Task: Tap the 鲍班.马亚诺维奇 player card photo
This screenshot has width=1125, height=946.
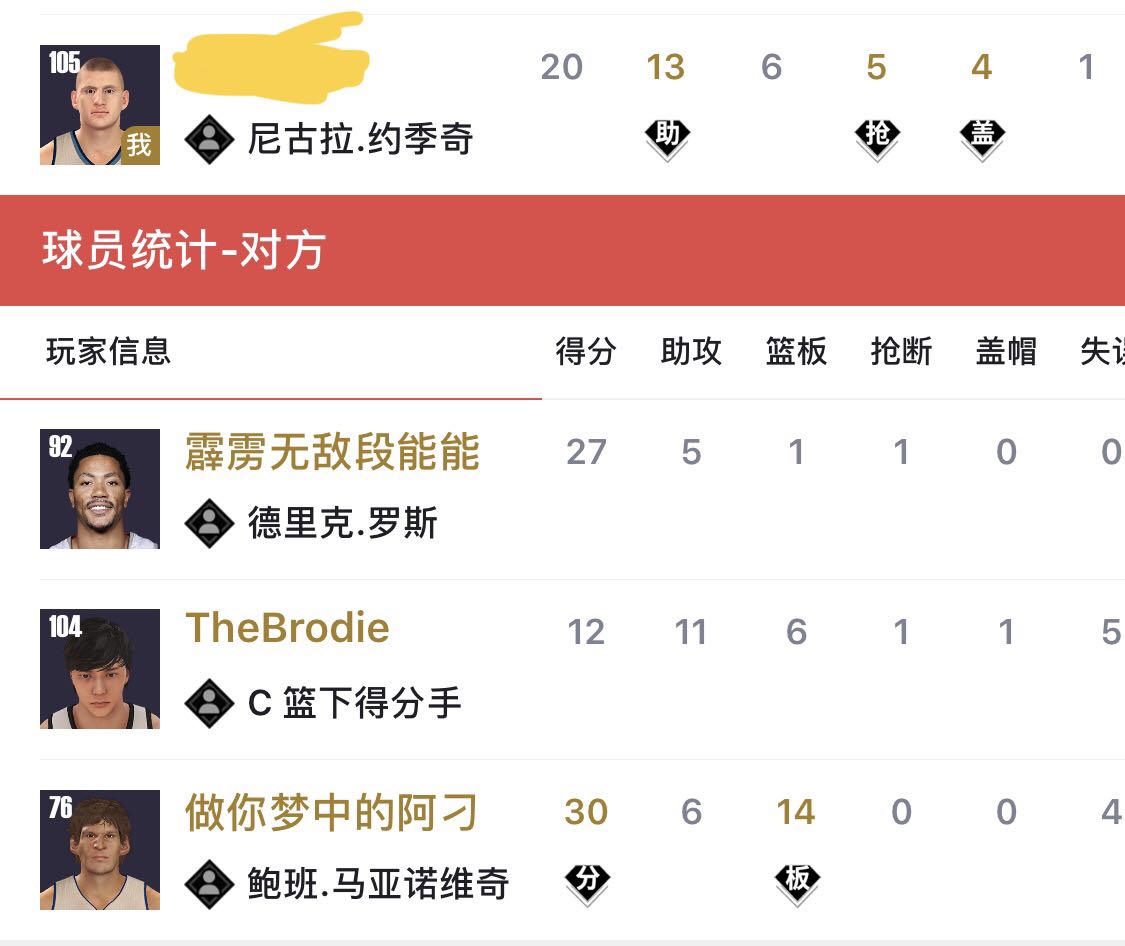Action: tap(100, 850)
